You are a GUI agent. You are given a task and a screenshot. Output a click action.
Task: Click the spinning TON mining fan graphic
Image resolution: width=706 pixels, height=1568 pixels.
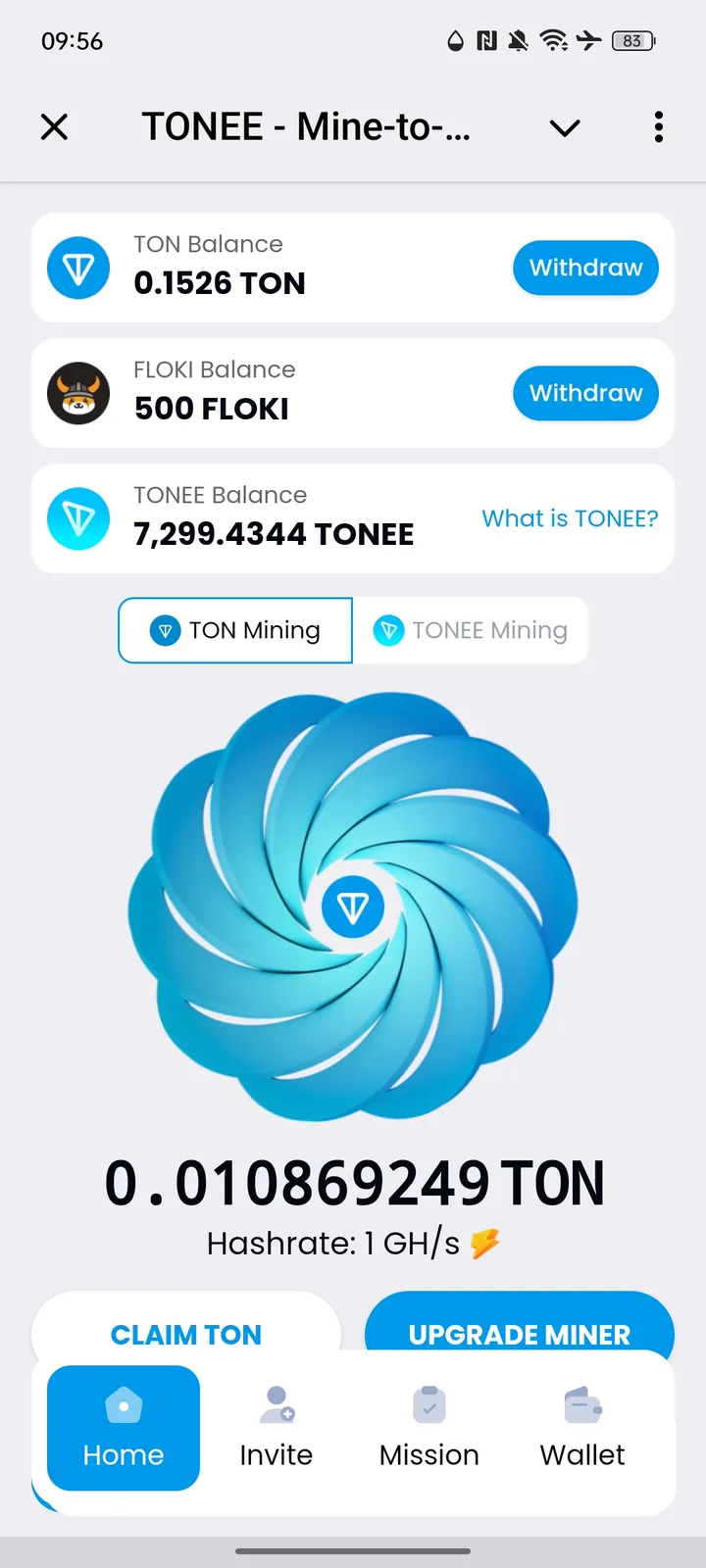coord(353,906)
